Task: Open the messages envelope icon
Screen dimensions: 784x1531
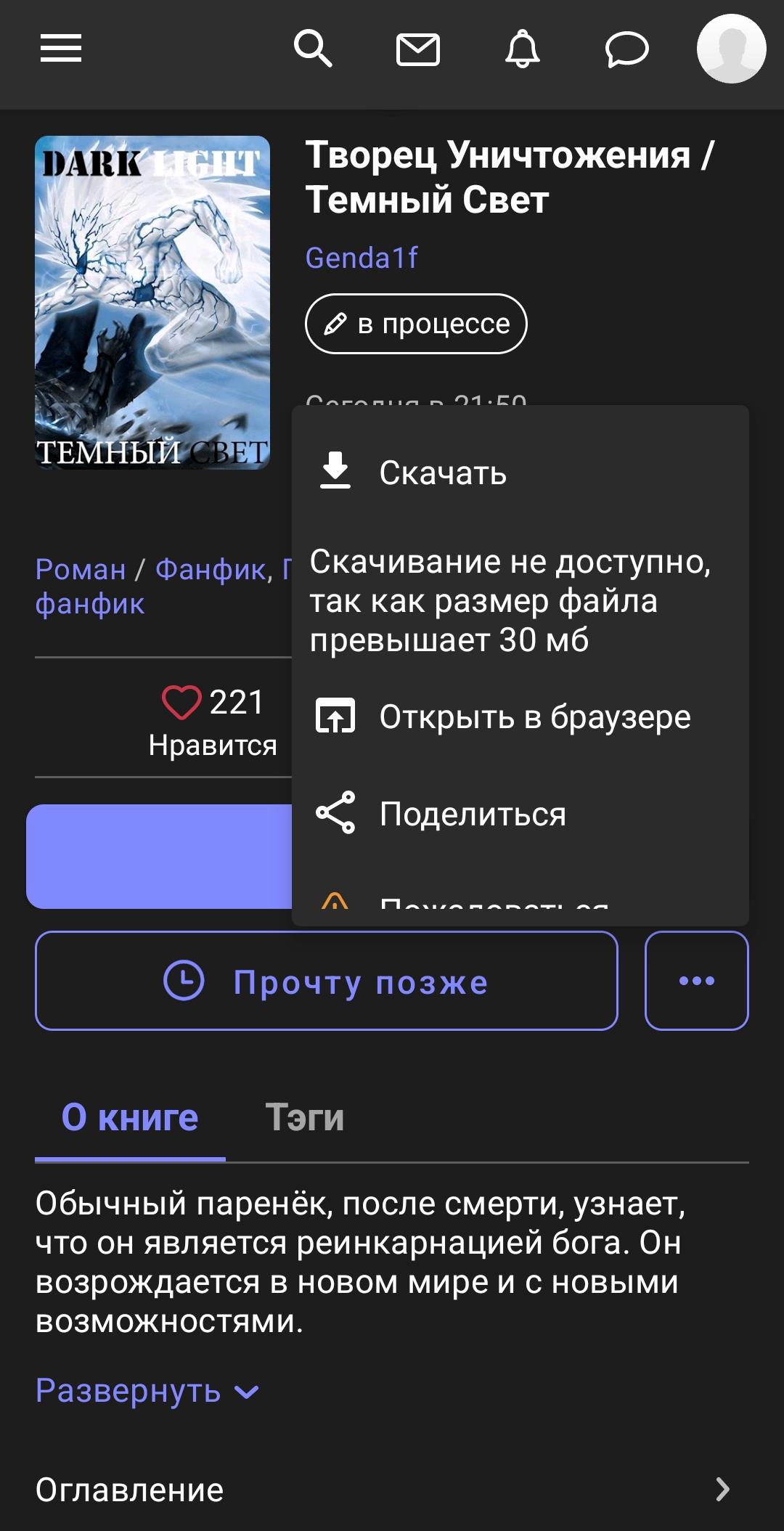Action: (x=418, y=49)
